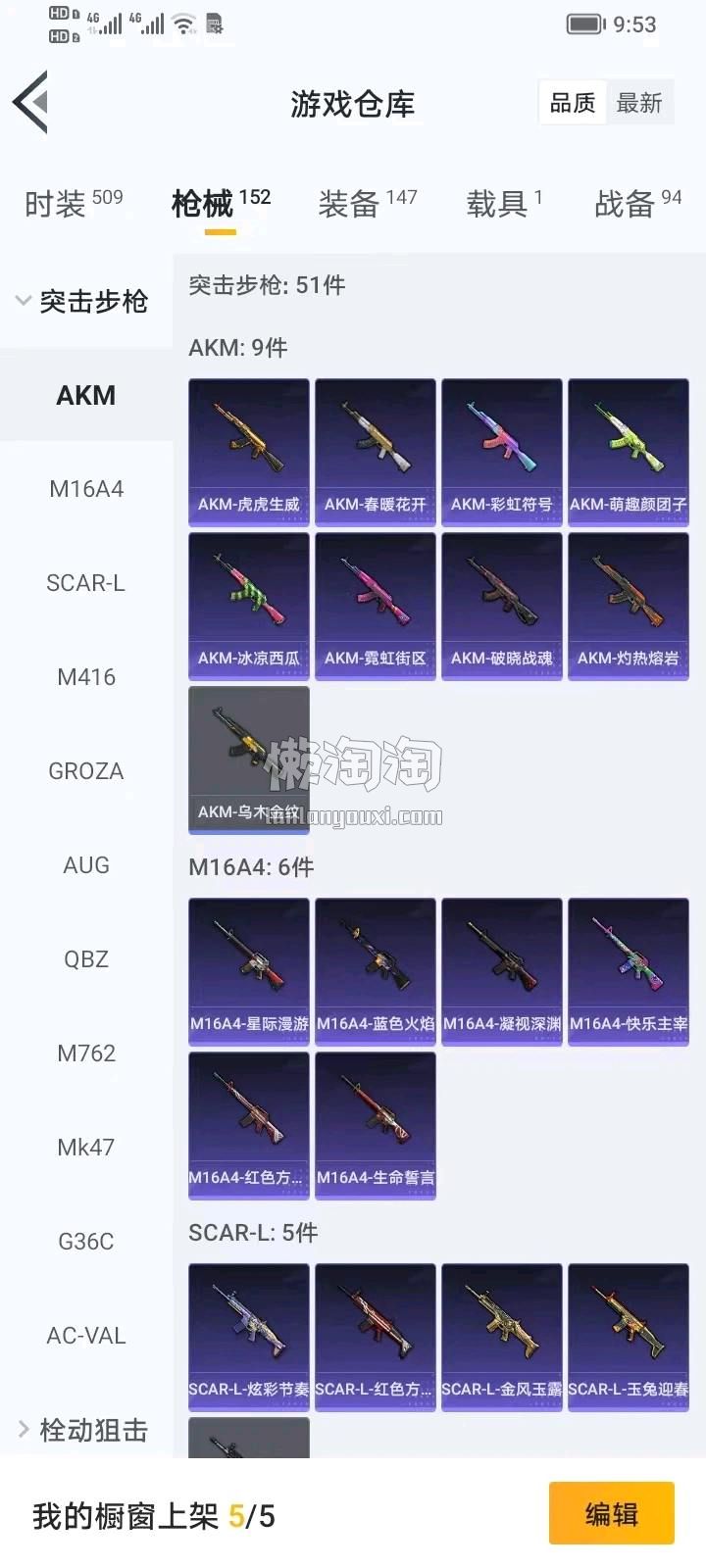Expand the 栓动狙击 category

pos(83,1430)
